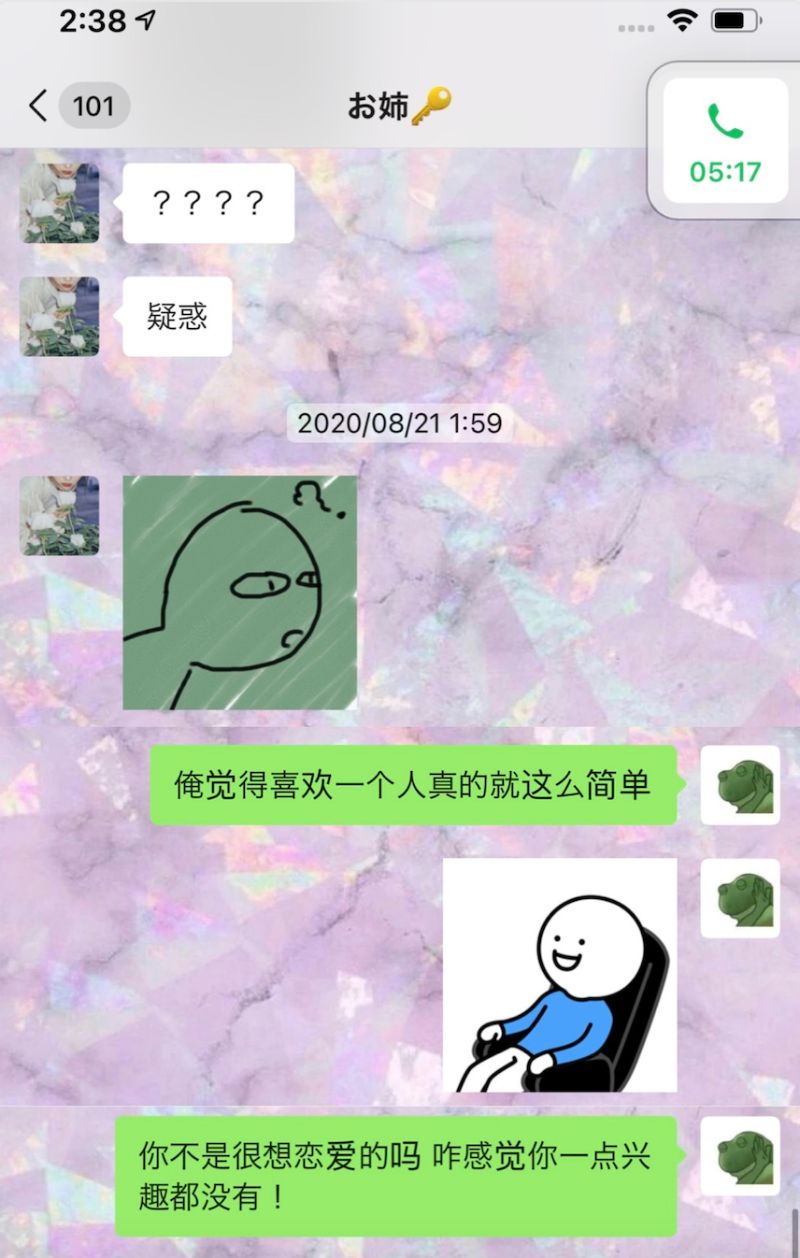Tap your dinosaur avatar beside the stick figure sticker

pyautogui.click(x=740, y=897)
